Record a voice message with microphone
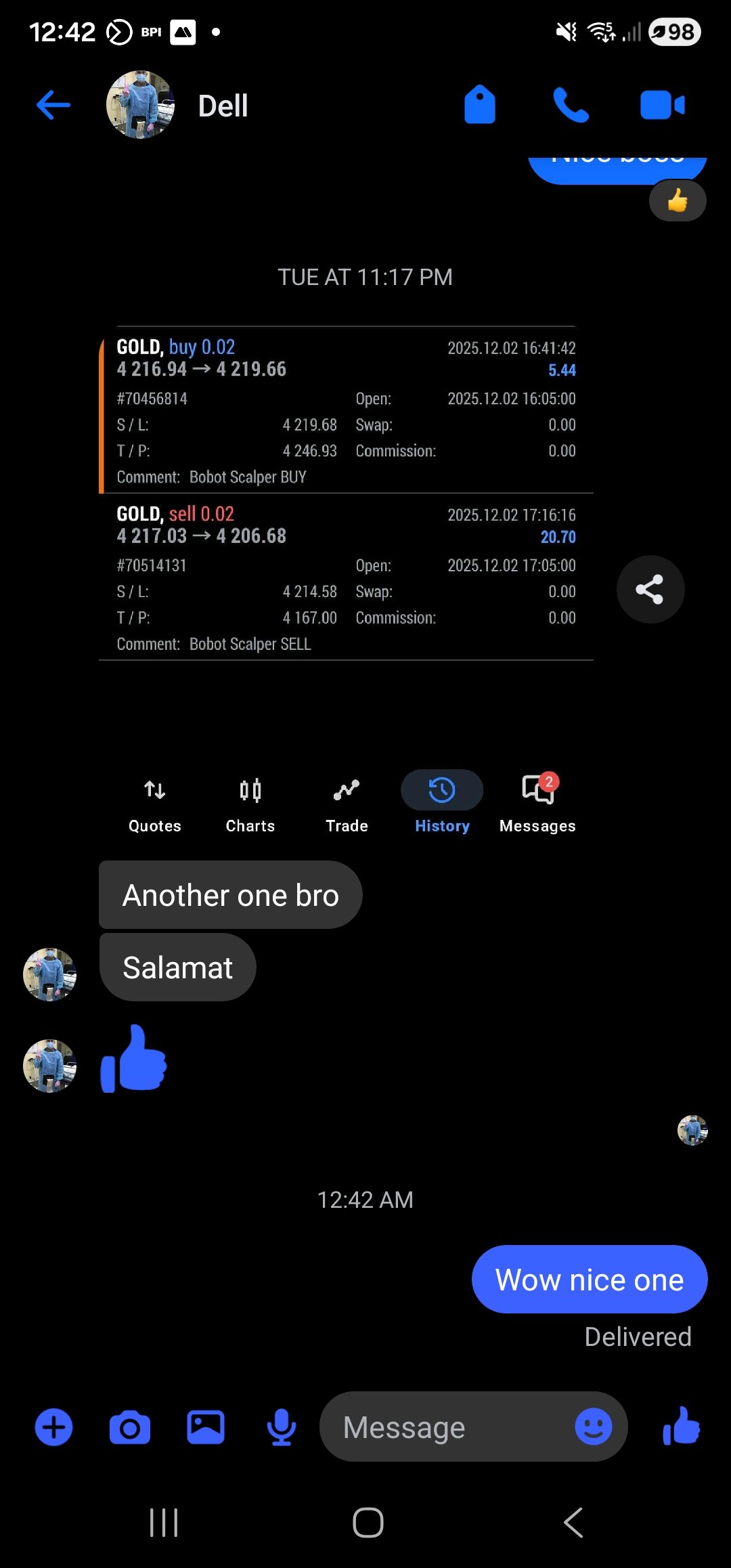731x1568 pixels. pos(282,1426)
